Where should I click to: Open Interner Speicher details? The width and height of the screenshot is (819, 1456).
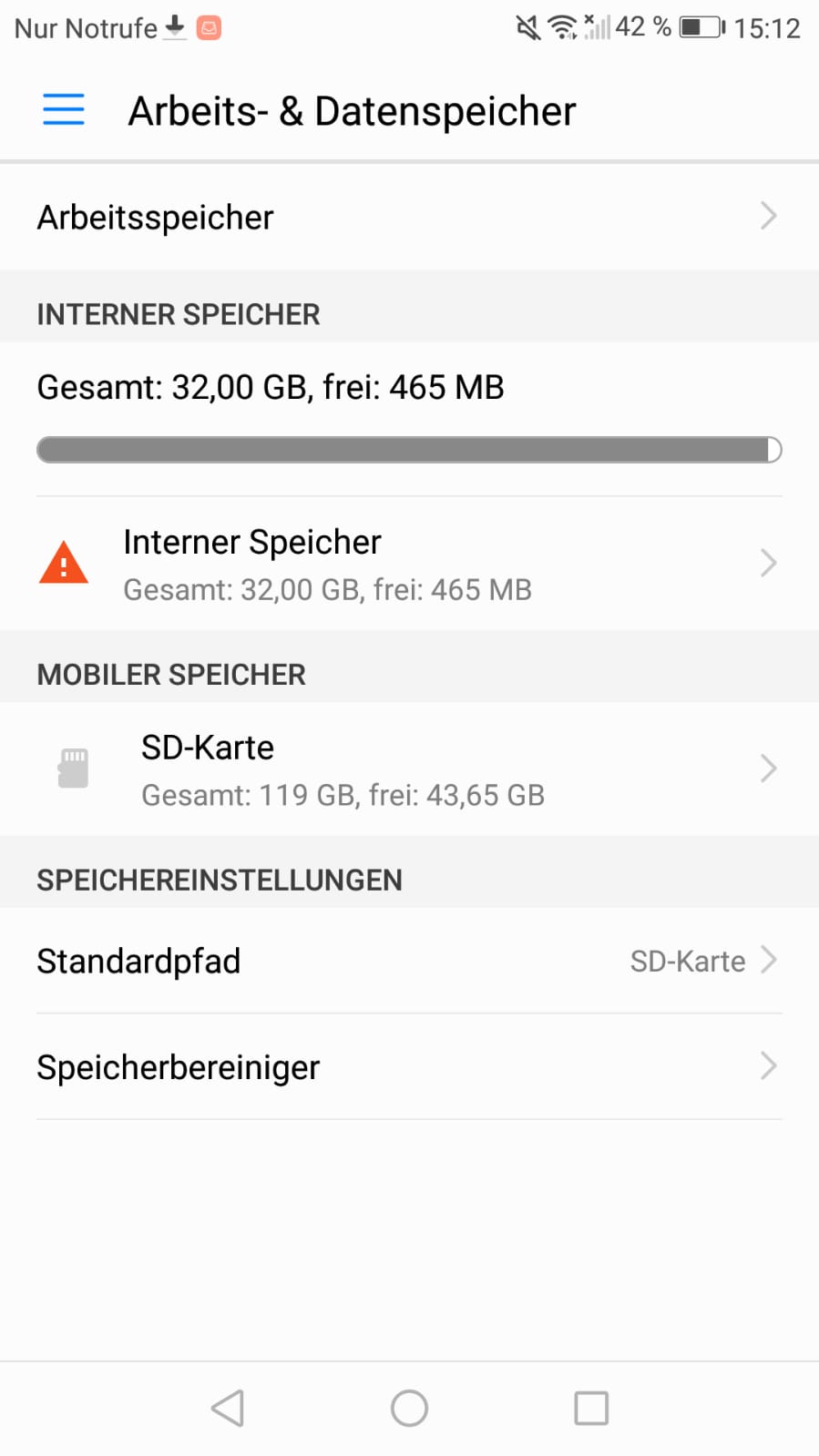(x=409, y=564)
